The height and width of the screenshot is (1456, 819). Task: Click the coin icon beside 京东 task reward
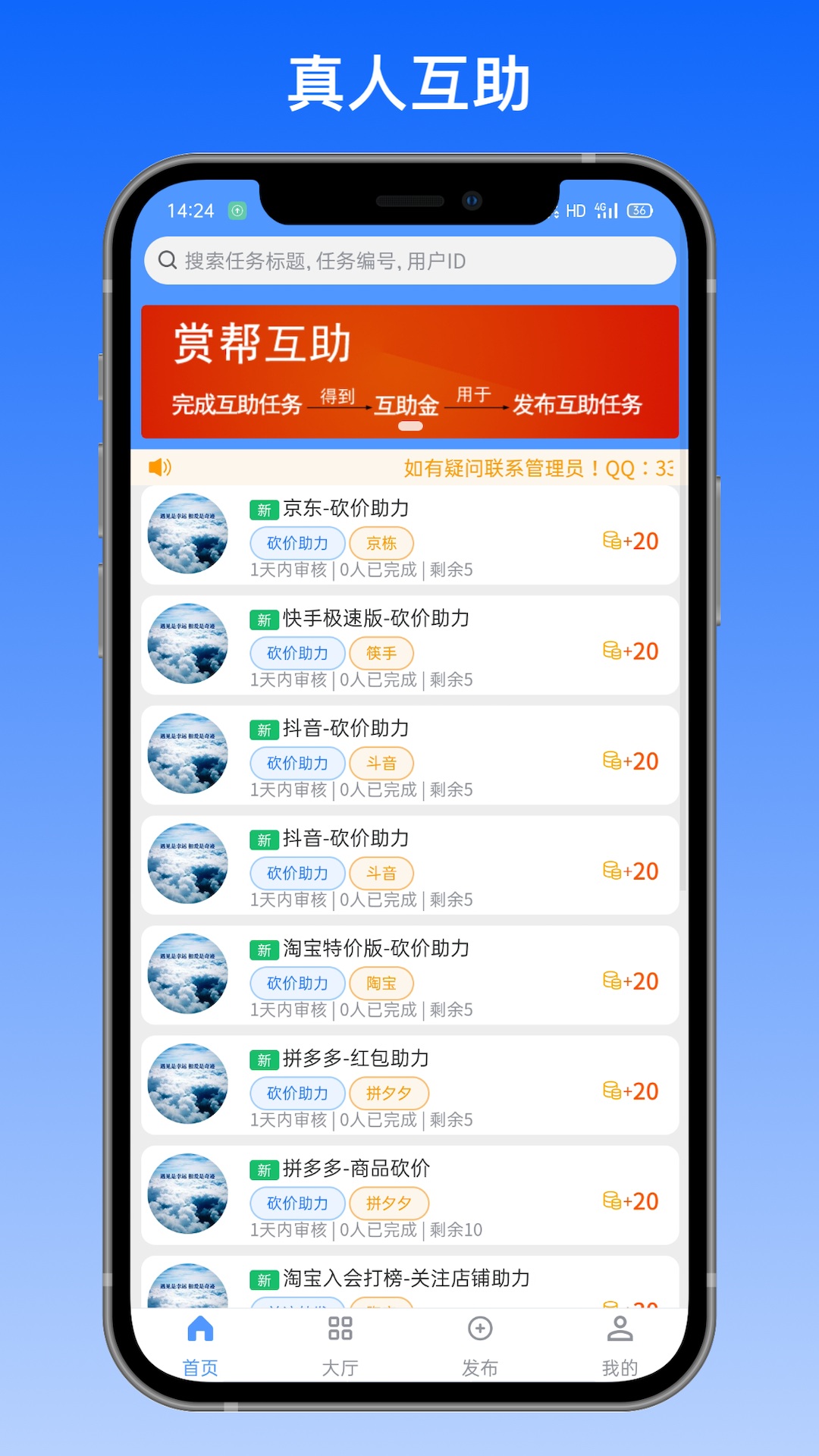tap(610, 541)
